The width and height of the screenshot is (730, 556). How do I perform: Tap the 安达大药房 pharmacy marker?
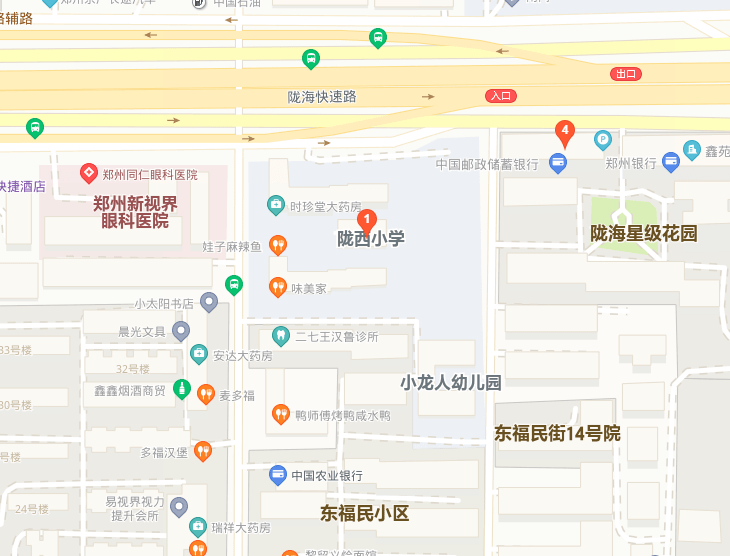click(x=199, y=355)
